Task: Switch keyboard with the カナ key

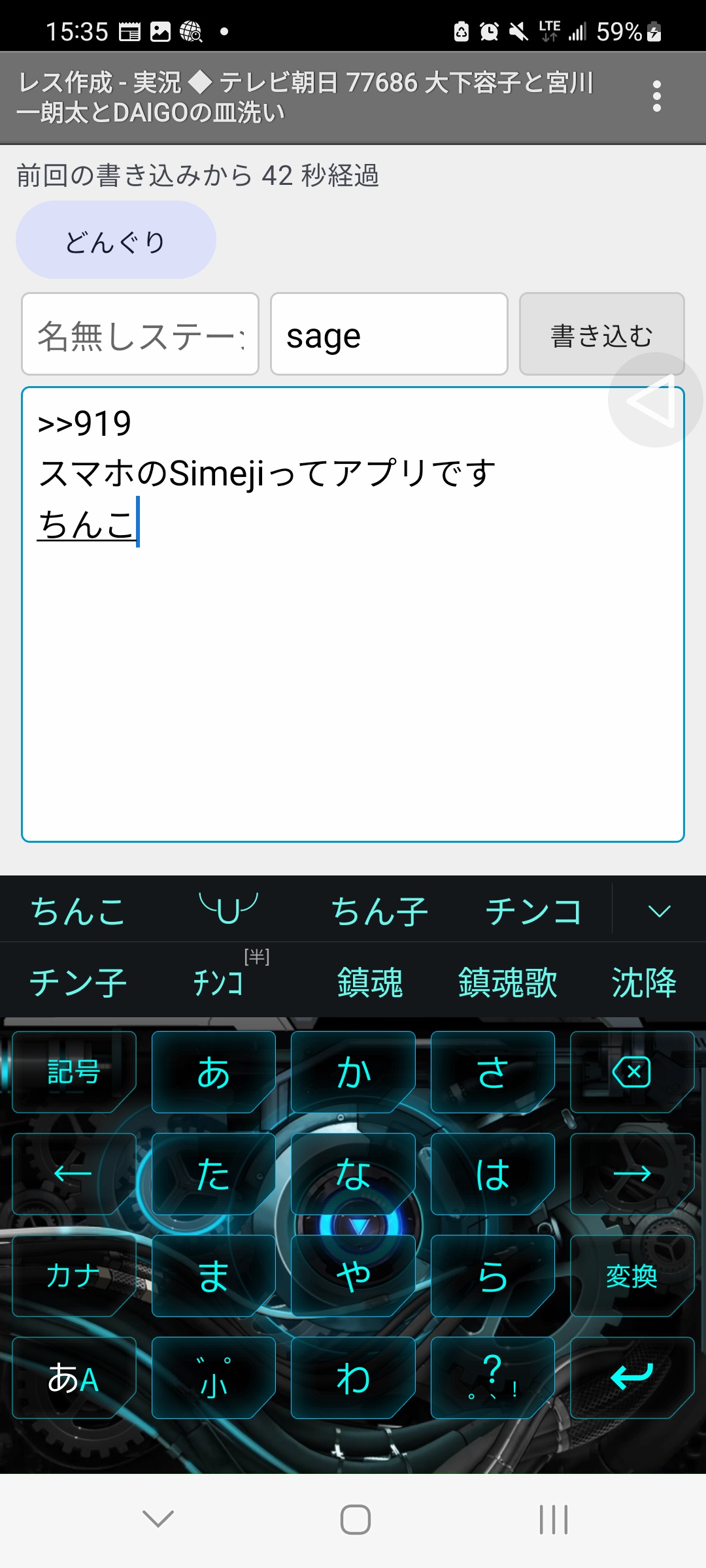Action: (x=74, y=1276)
